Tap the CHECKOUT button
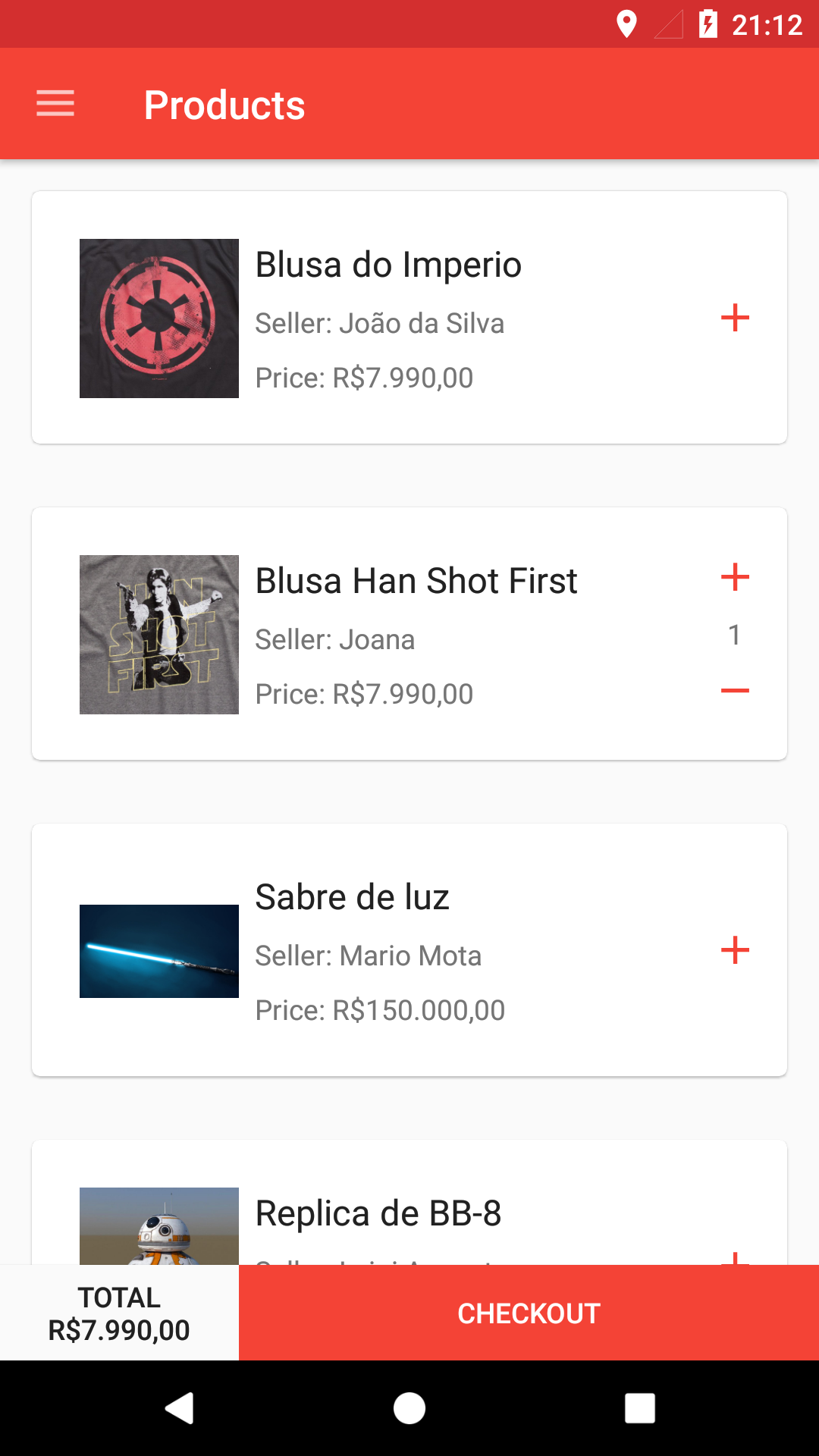Screen dimensions: 819x1456 coord(529,1313)
